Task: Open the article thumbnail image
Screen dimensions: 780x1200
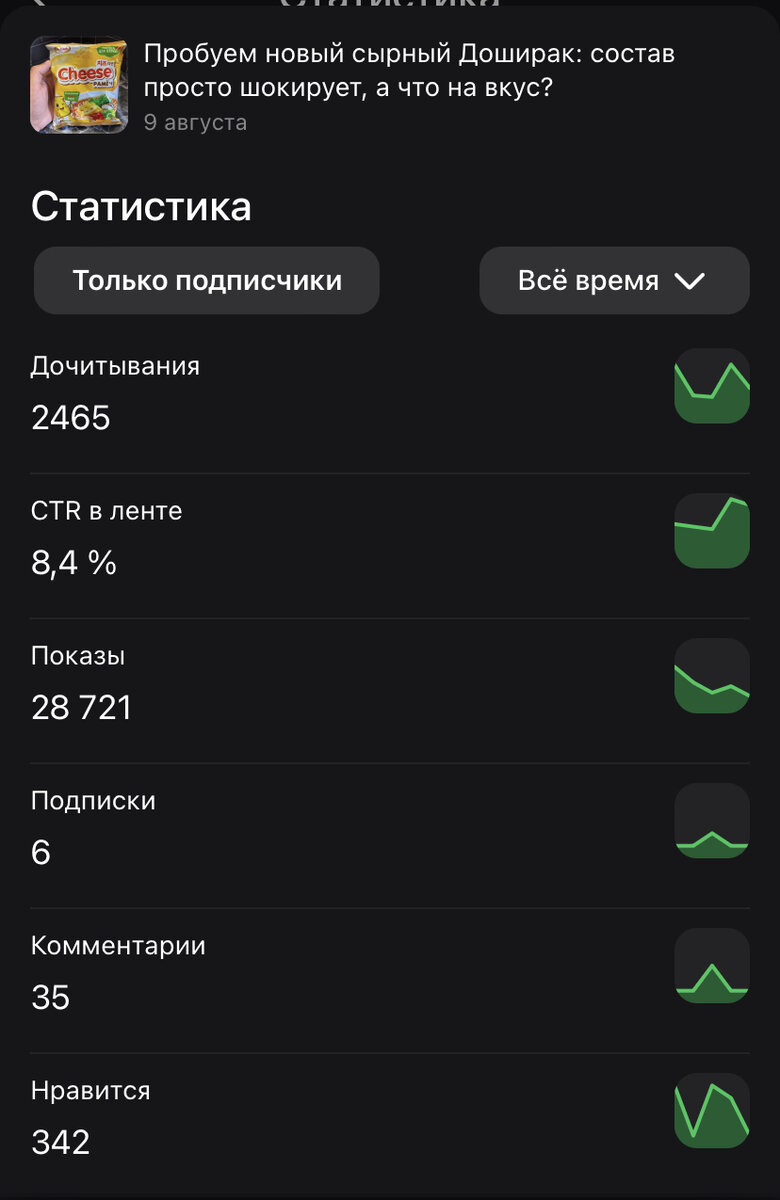Action: click(79, 84)
